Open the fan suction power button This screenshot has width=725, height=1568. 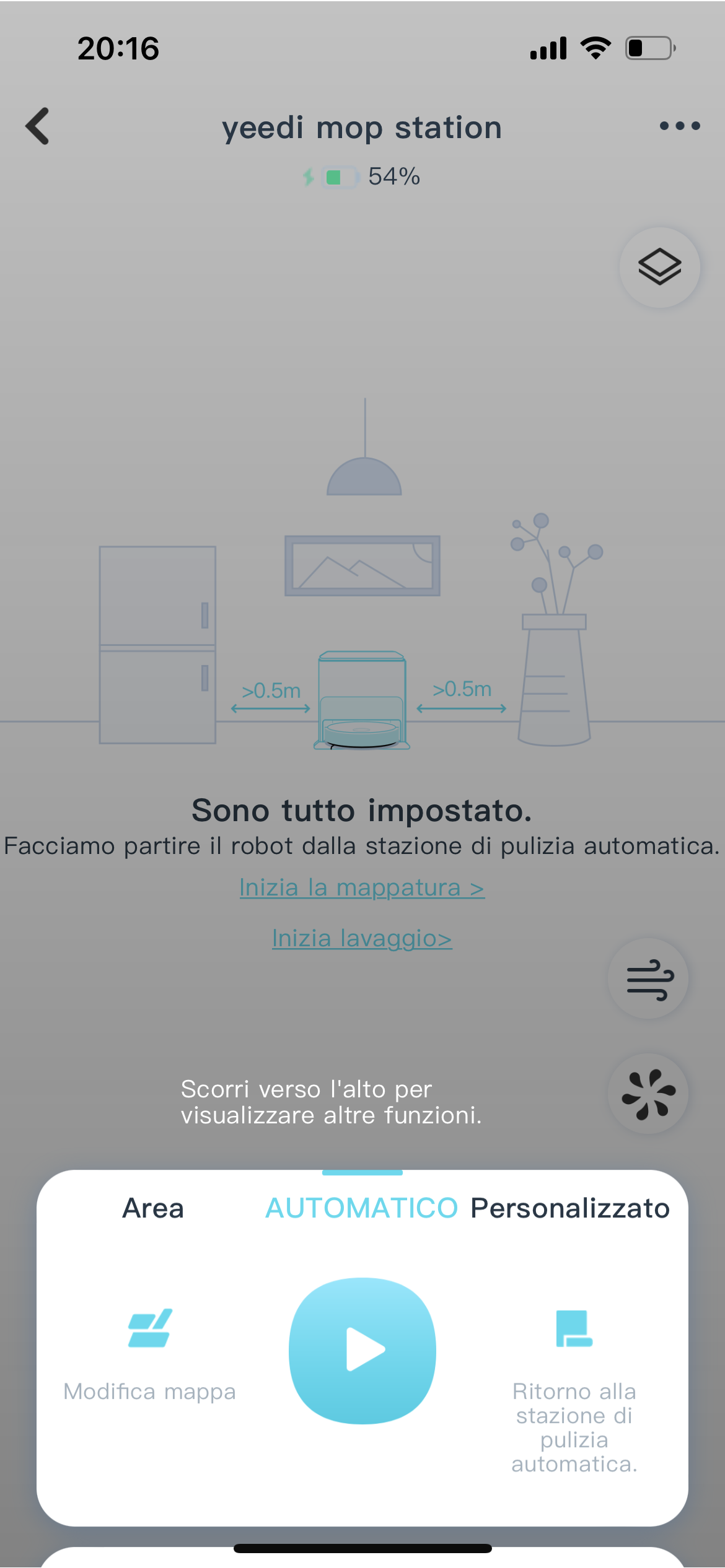(x=648, y=1094)
